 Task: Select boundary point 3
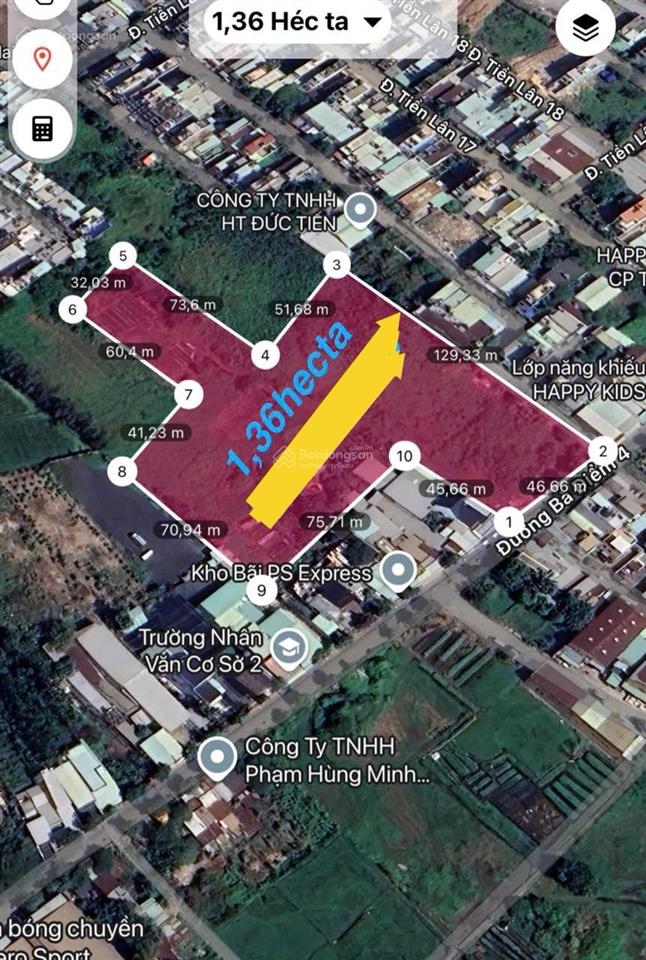click(x=338, y=265)
